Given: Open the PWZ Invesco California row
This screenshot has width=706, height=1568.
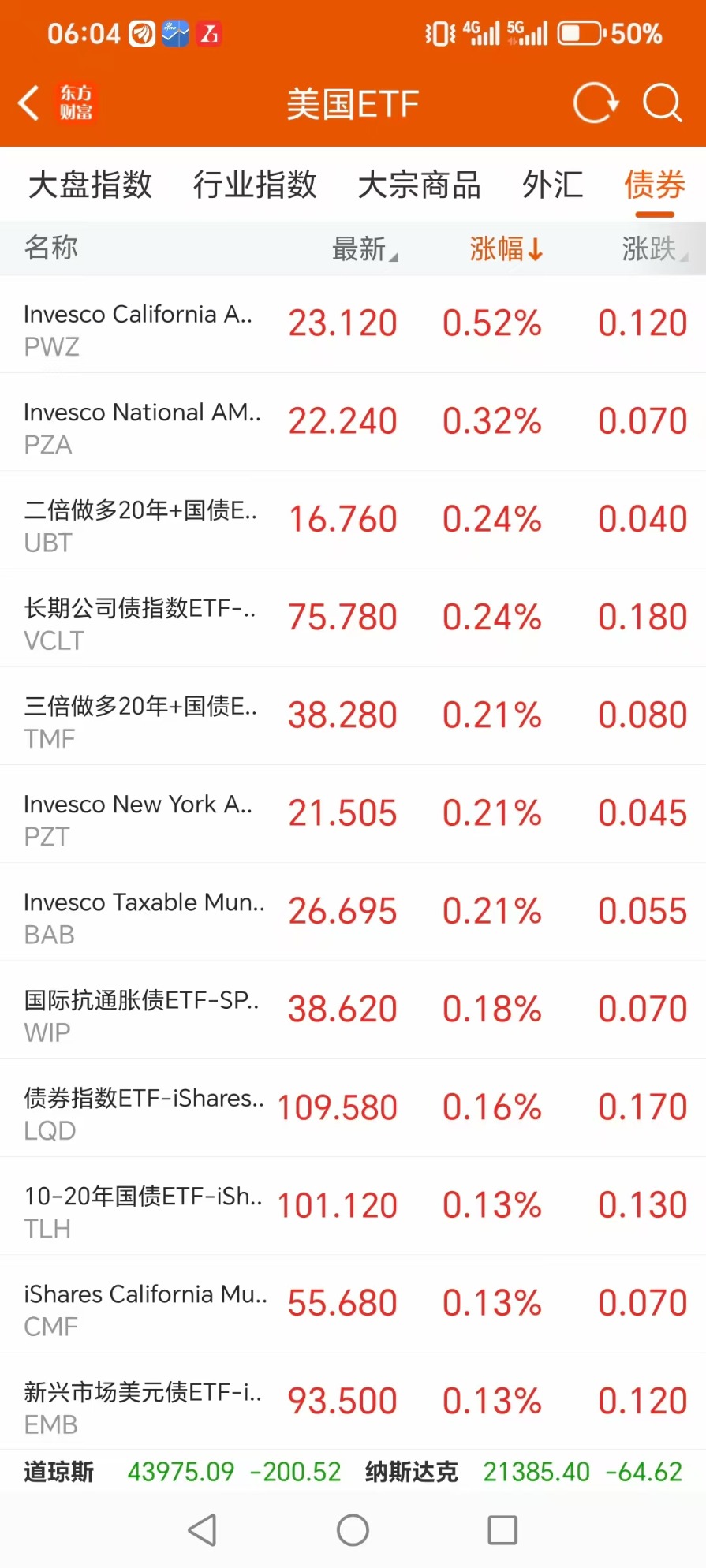Looking at the screenshot, I should point(353,324).
